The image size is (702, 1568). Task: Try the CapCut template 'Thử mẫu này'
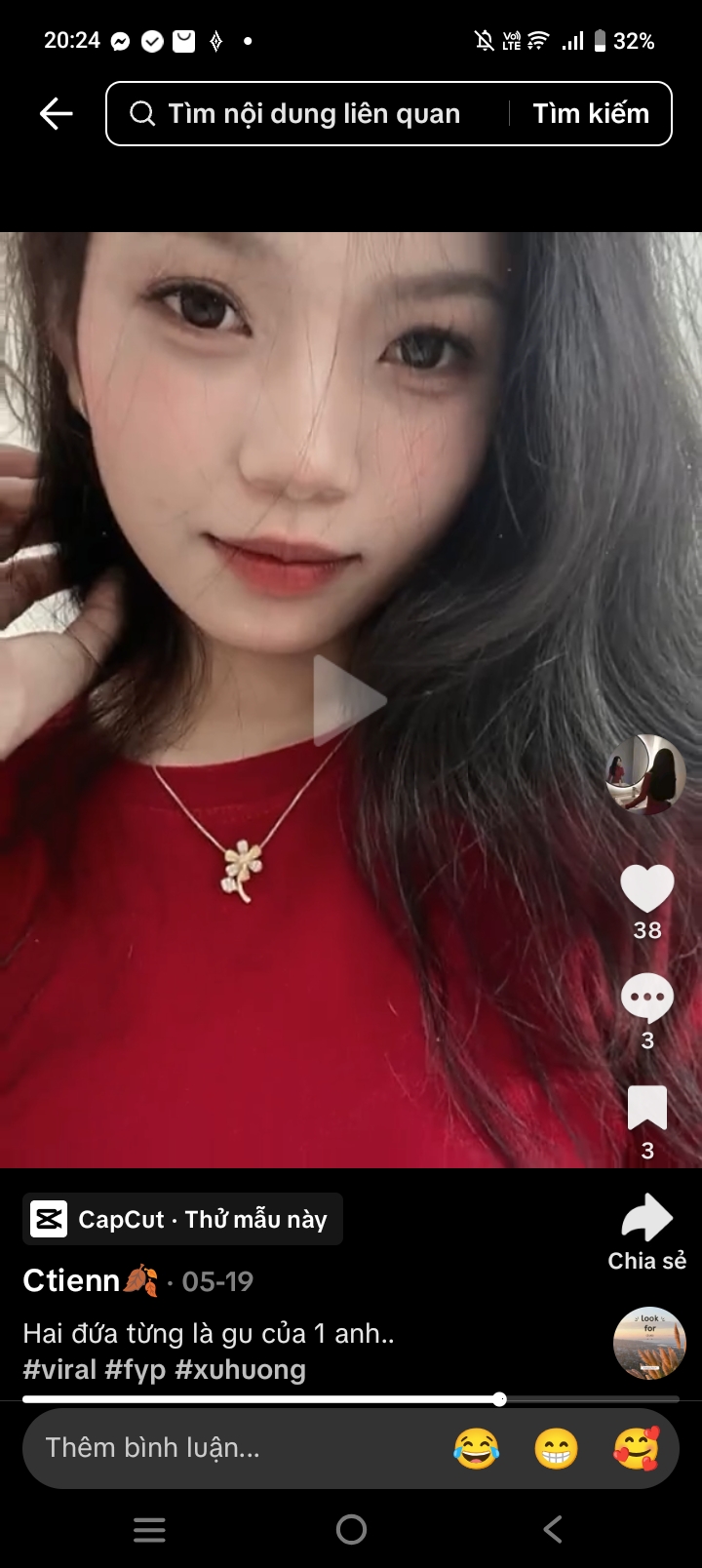click(x=183, y=1219)
